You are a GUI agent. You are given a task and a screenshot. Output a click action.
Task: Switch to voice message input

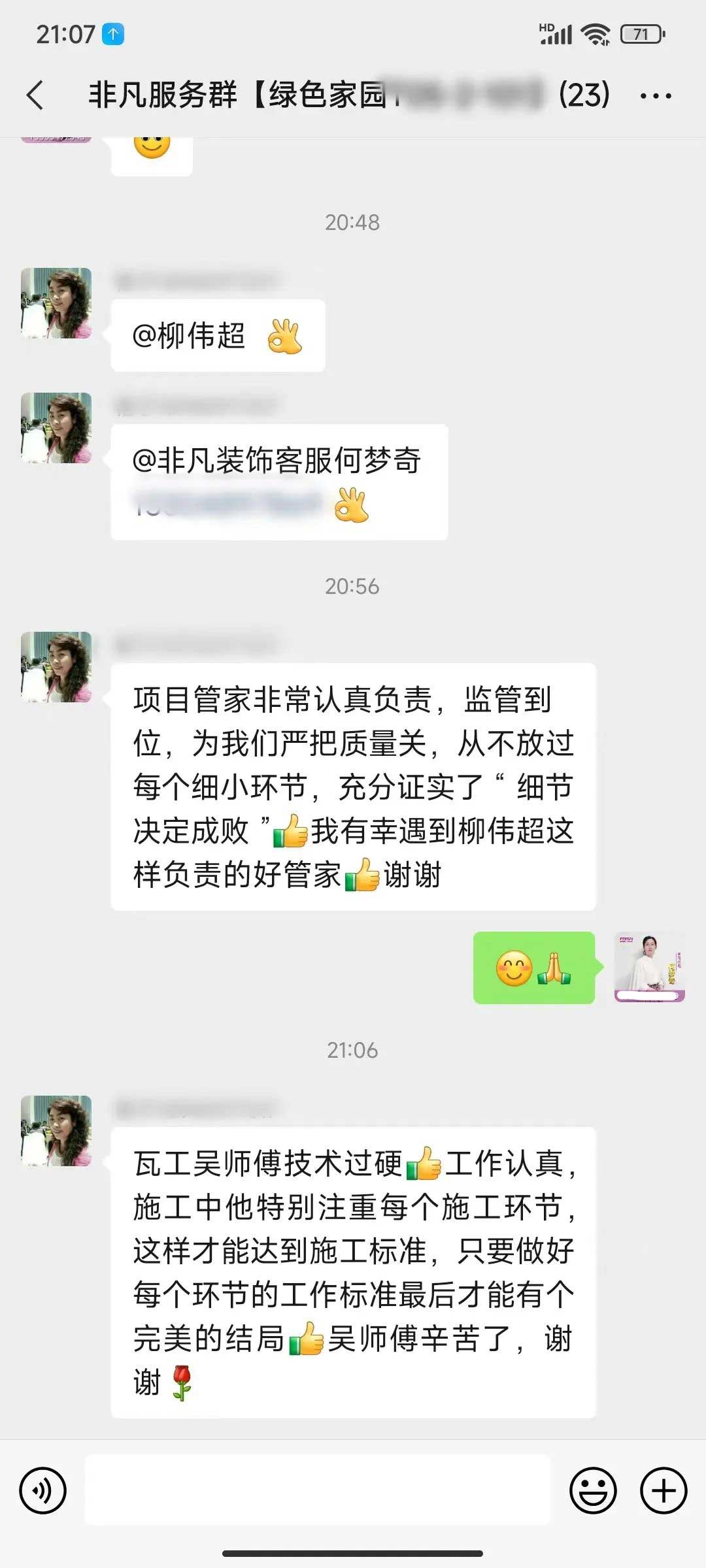coord(43,1490)
